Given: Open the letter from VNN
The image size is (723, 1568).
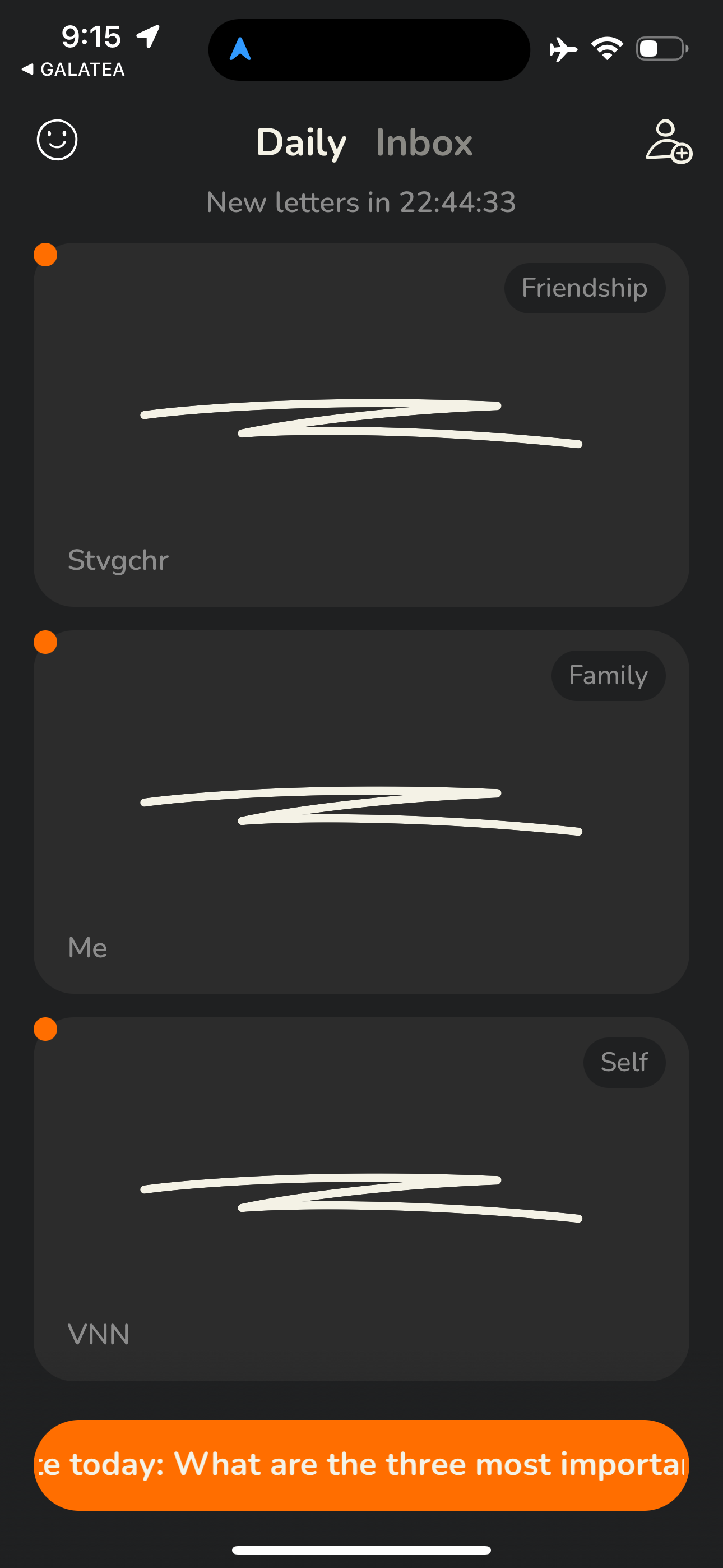Looking at the screenshot, I should 361,1199.
